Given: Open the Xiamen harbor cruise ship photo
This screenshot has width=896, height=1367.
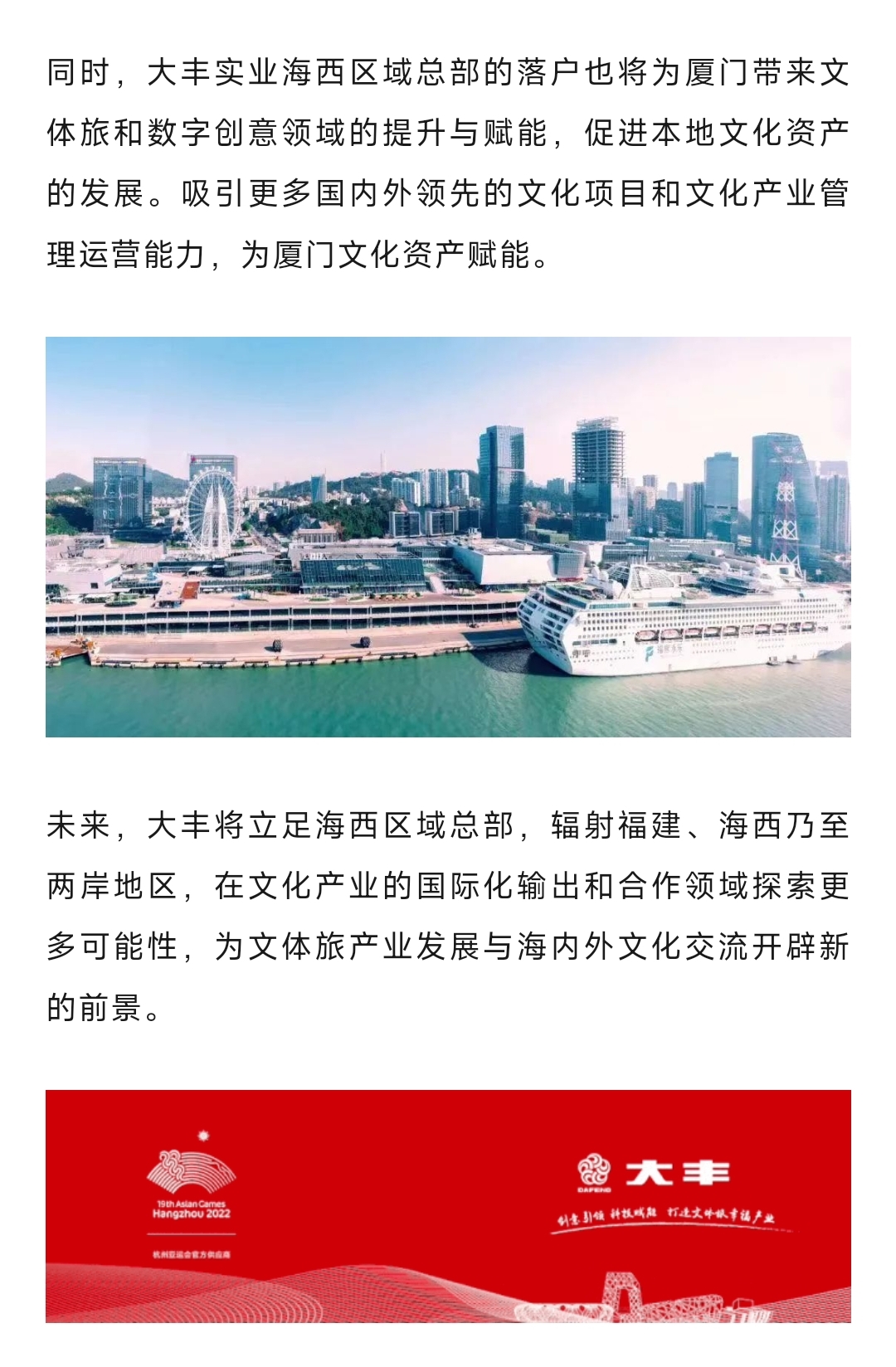Looking at the screenshot, I should [448, 537].
